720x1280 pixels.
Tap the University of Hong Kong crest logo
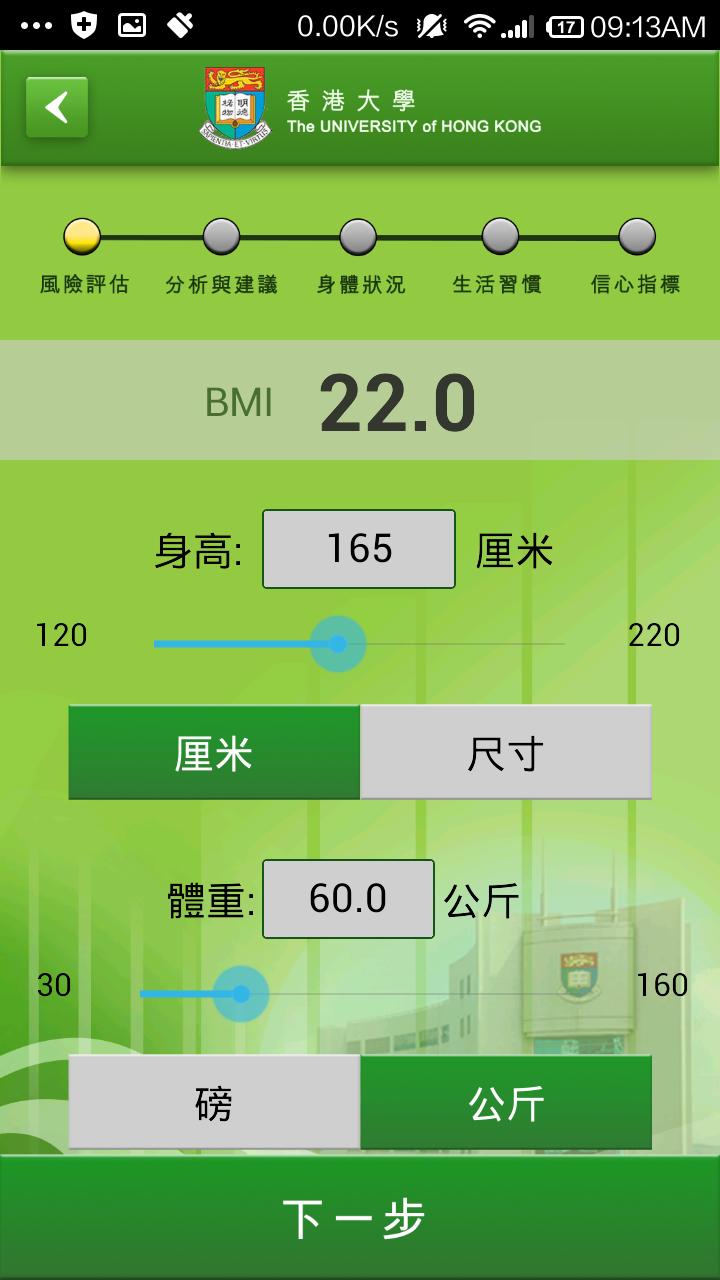pos(236,100)
